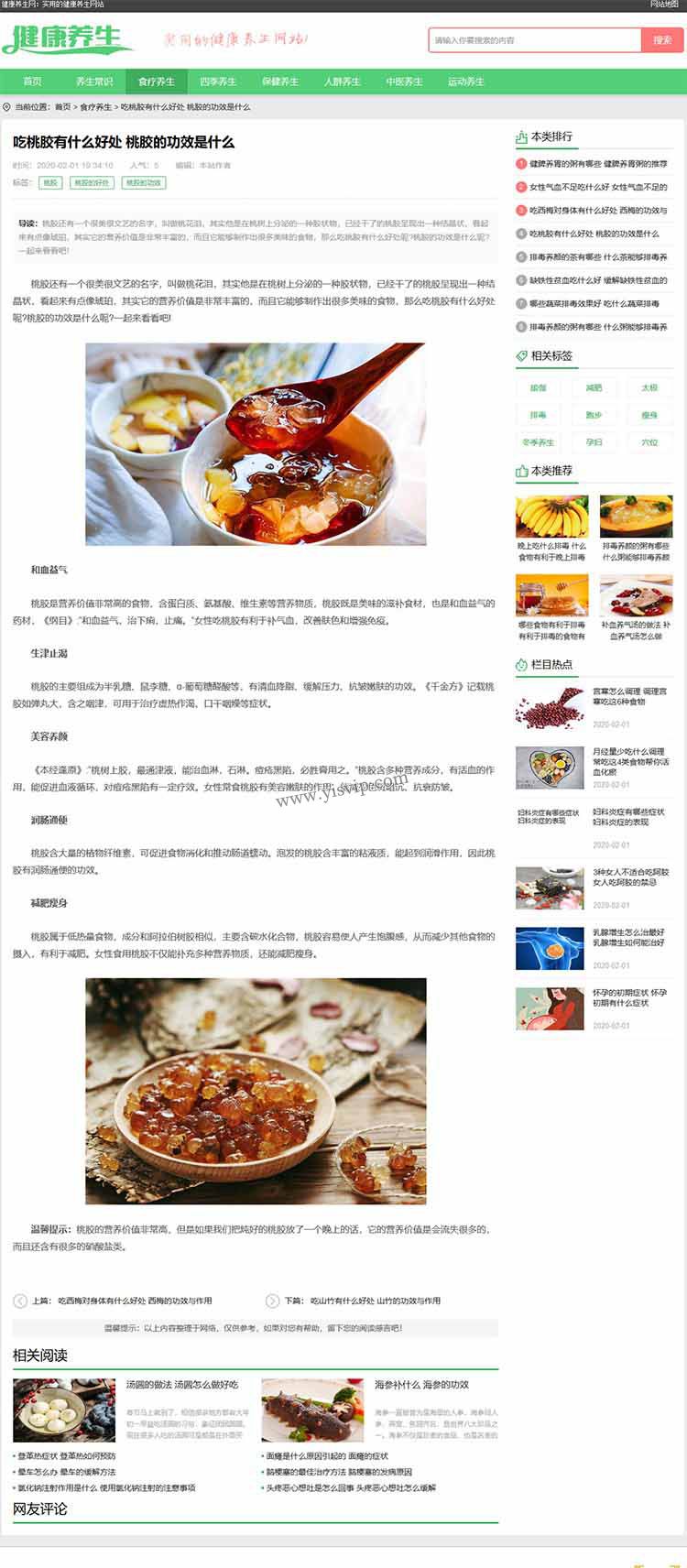Switch to the 运动养生 tab
The height and width of the screenshot is (1568, 687).
pos(466,82)
